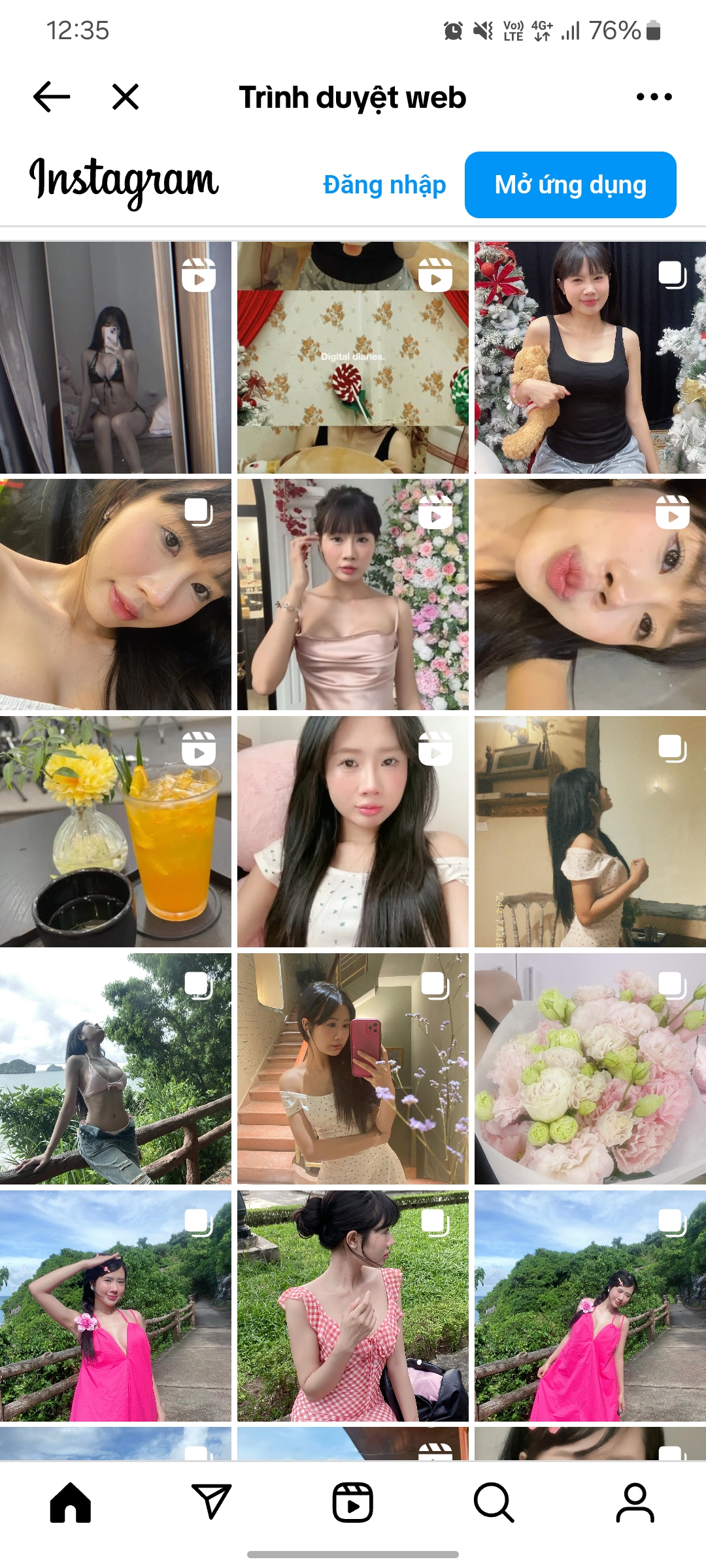Viewport: 706px width, 1568px height.
Task: Open the teddy bear Christmas tree post
Action: (x=590, y=357)
